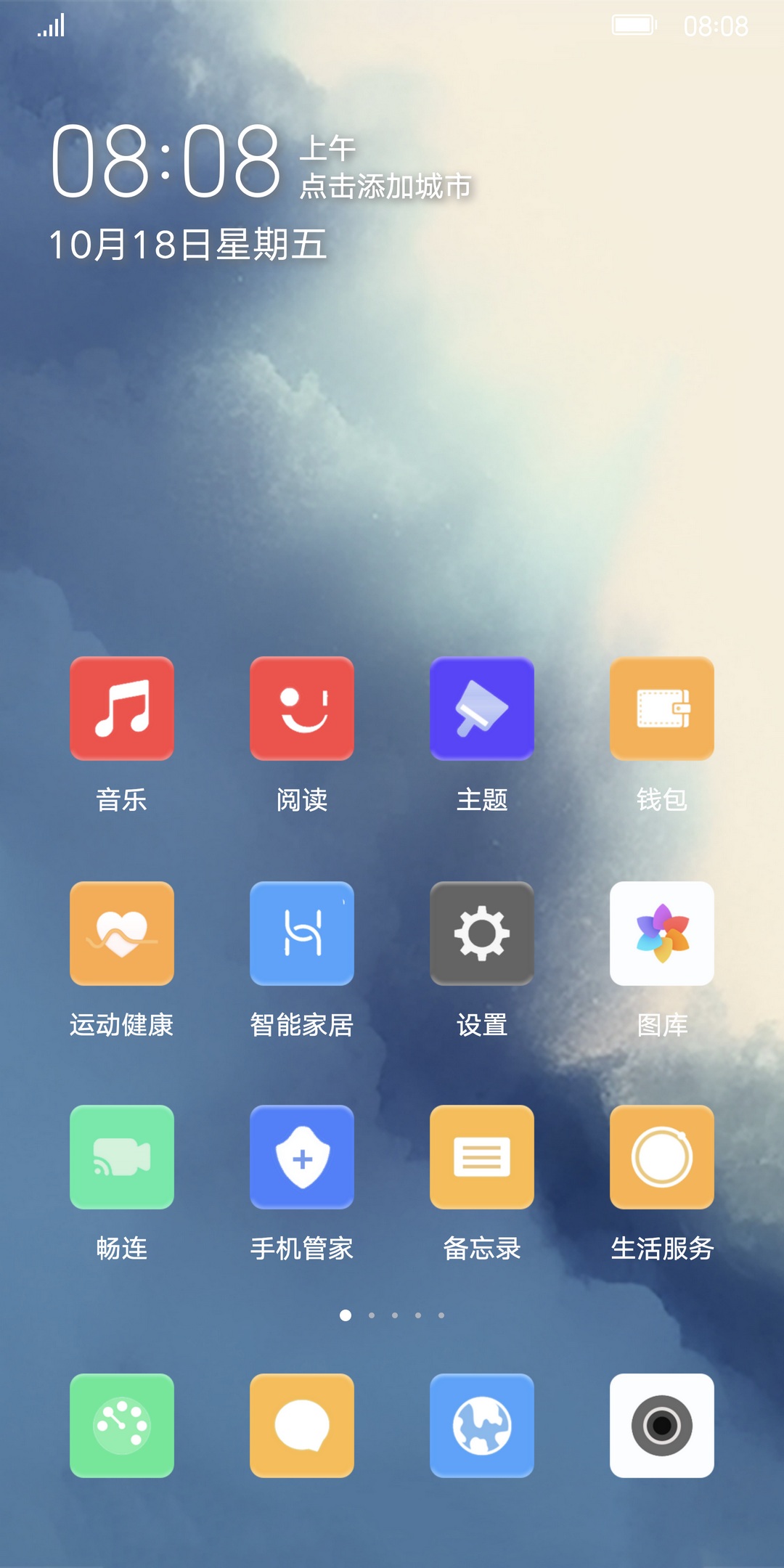Viewport: 784px width, 1568px height.
Task: Launch 运动健康 health app
Action: pos(122,934)
